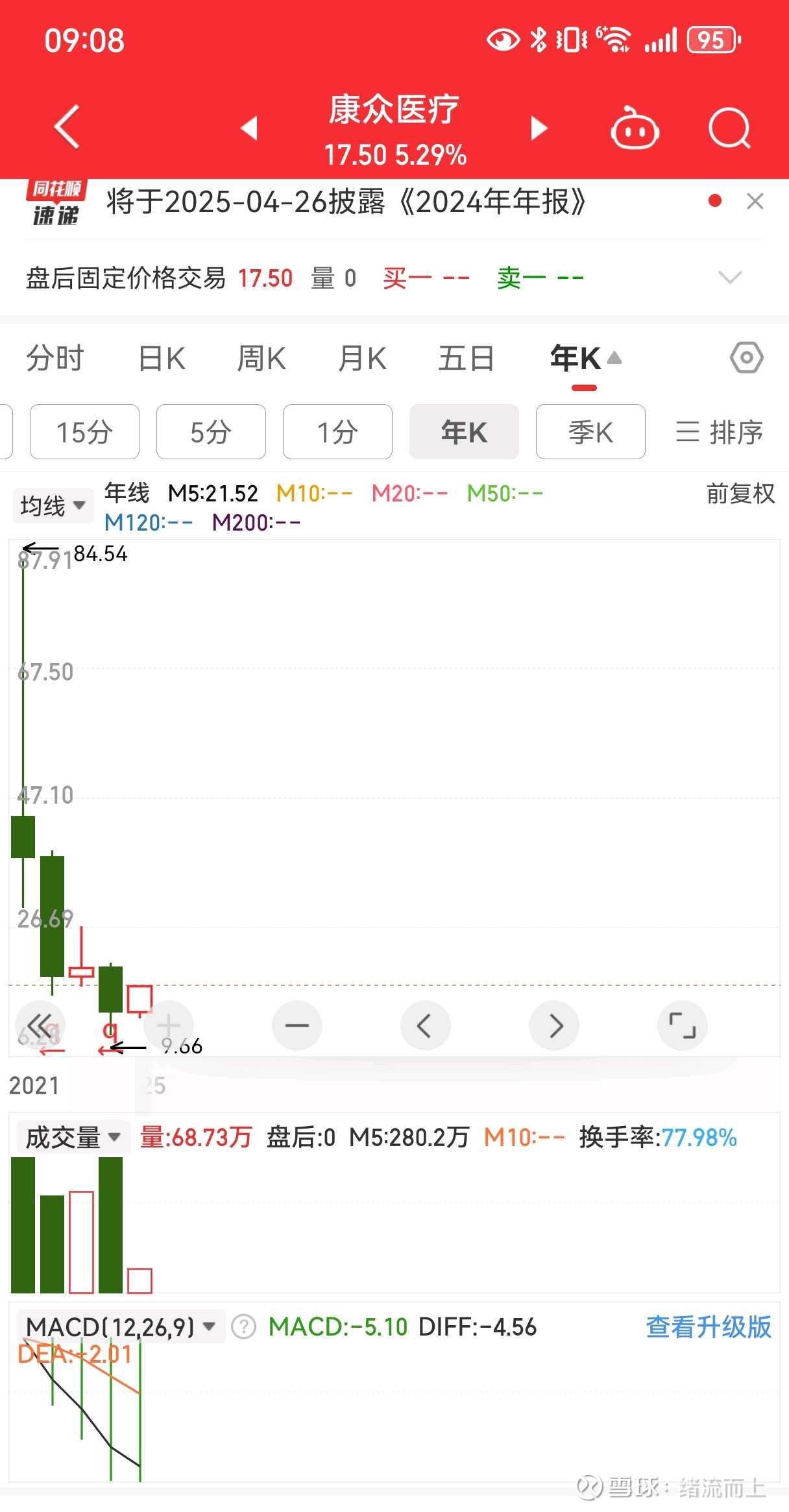Switch to the 五日 tab
Screen dimensions: 789x1512
pos(466,358)
